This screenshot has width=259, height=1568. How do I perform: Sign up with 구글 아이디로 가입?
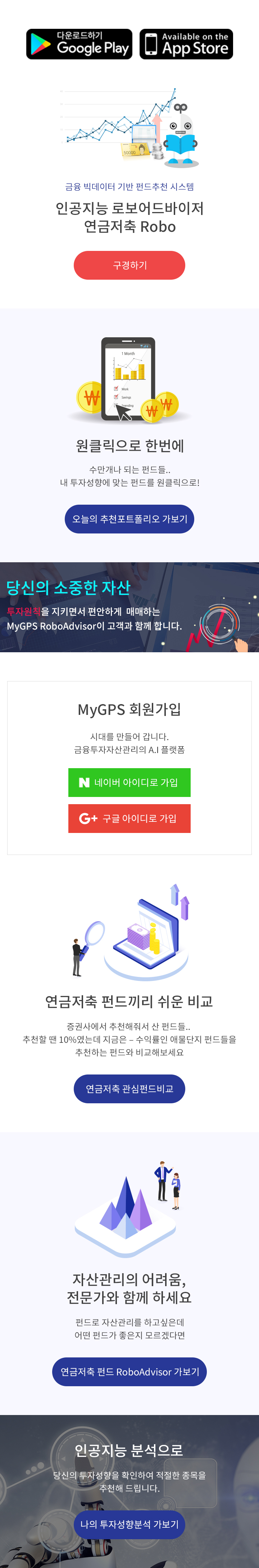click(x=129, y=818)
